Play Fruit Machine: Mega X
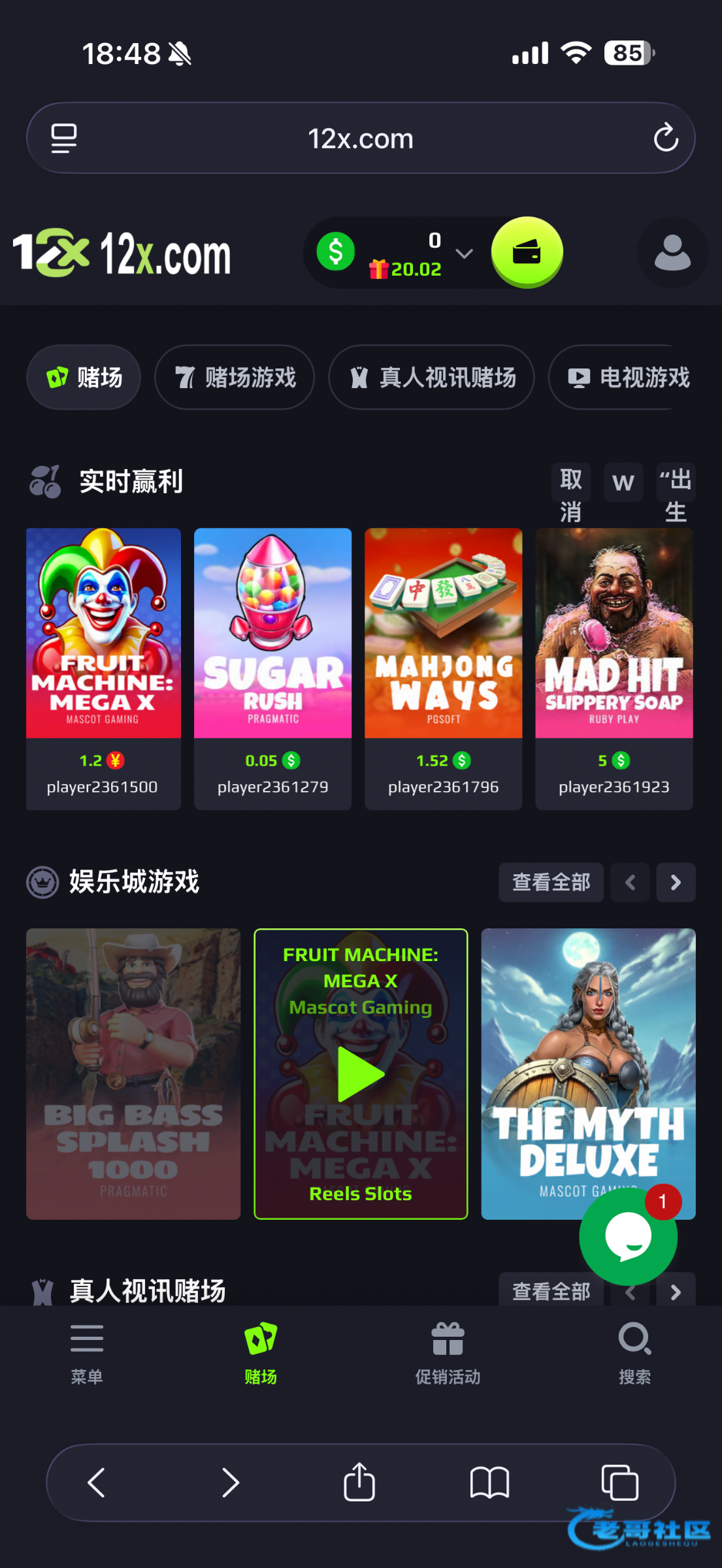 pos(361,1074)
